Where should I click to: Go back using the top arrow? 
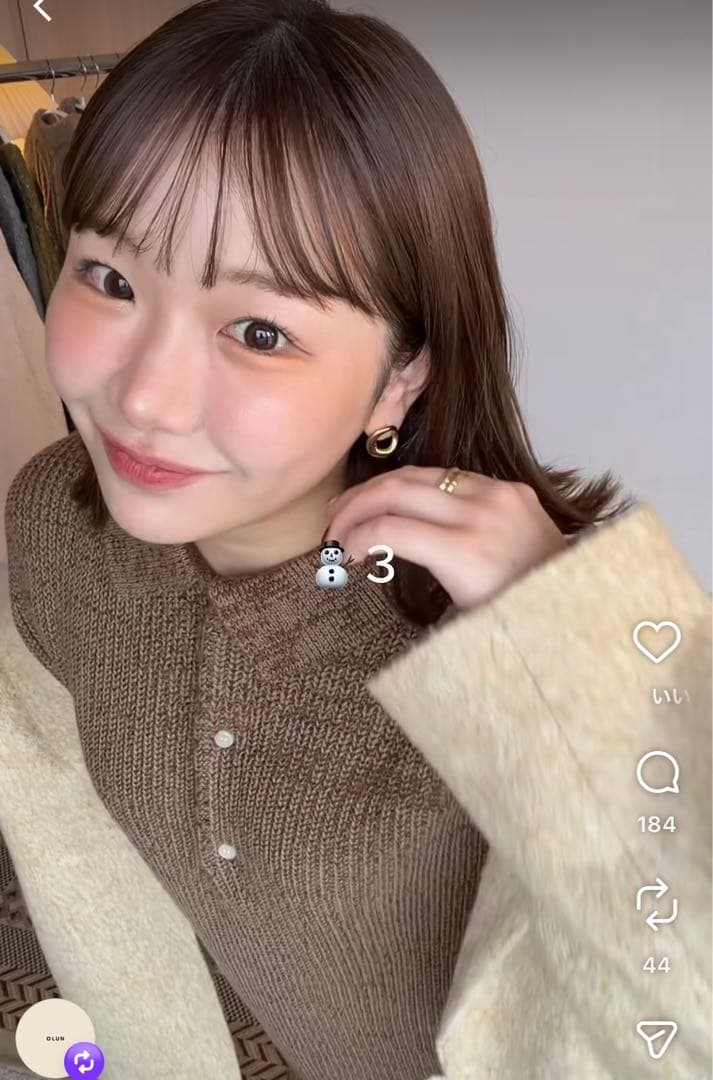pyautogui.click(x=41, y=10)
